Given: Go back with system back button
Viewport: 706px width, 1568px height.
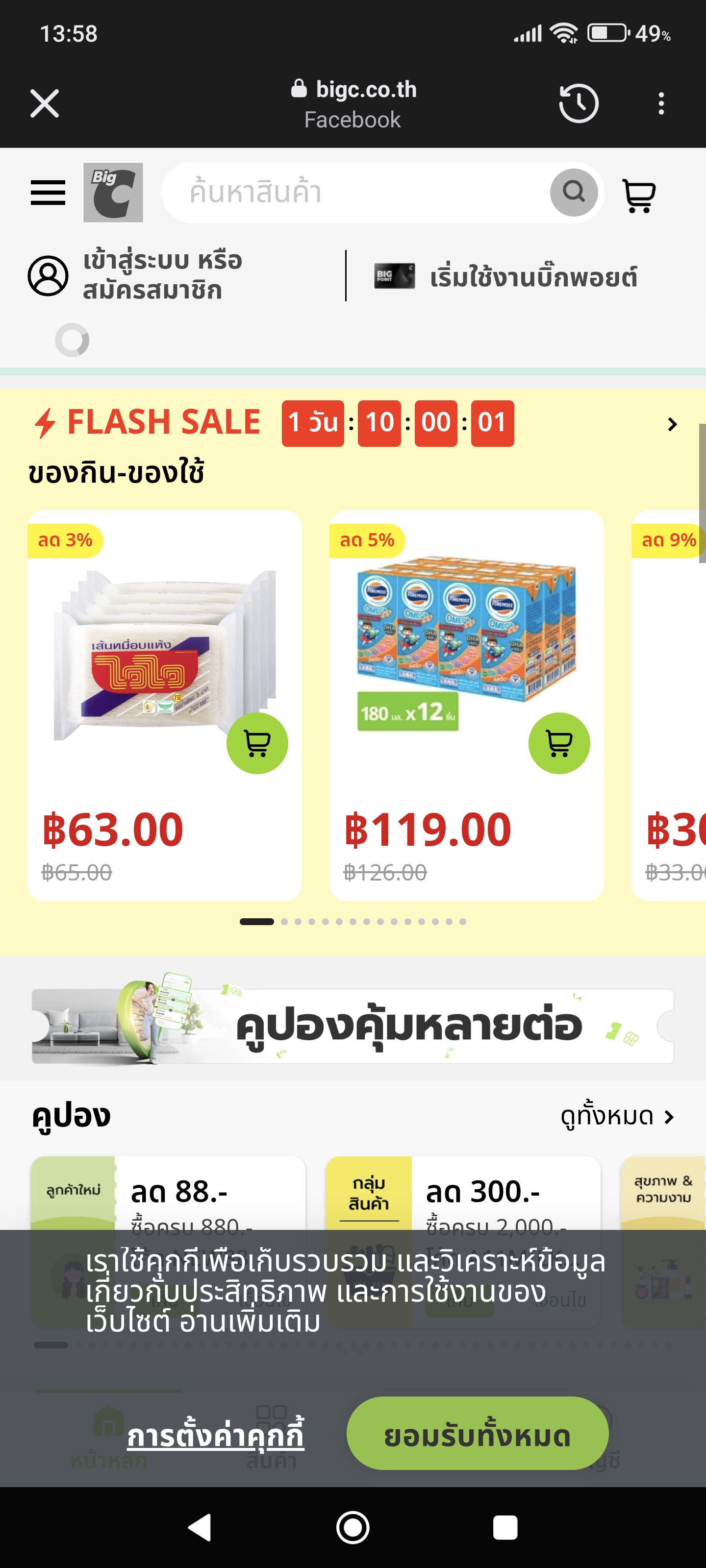Looking at the screenshot, I should pos(200,1527).
